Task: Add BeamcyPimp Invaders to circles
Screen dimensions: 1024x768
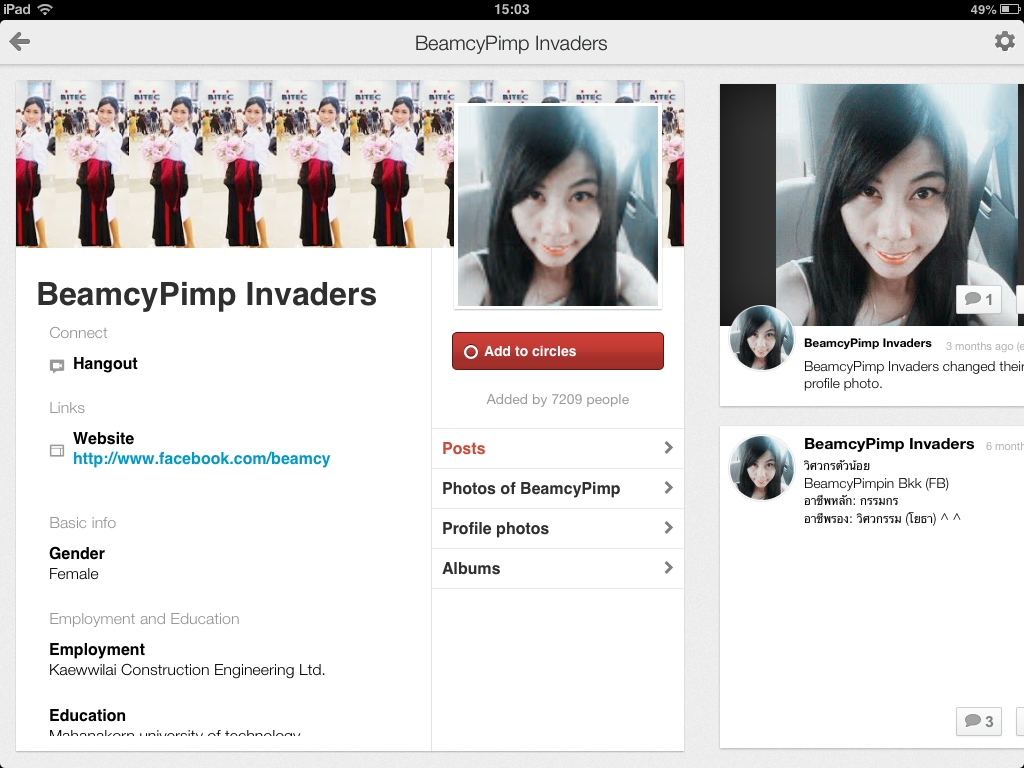Action: point(557,351)
